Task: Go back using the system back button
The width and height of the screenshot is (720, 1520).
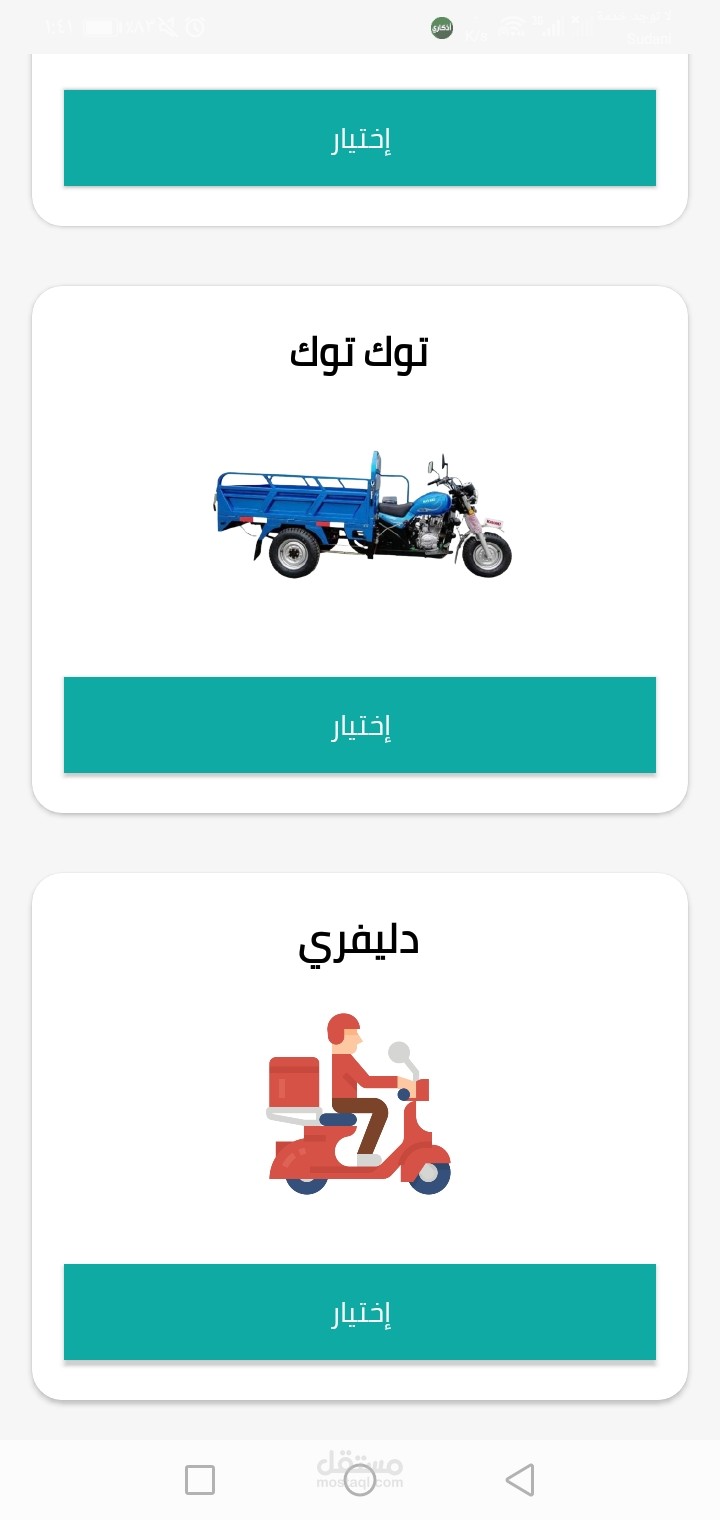Action: point(519,1480)
